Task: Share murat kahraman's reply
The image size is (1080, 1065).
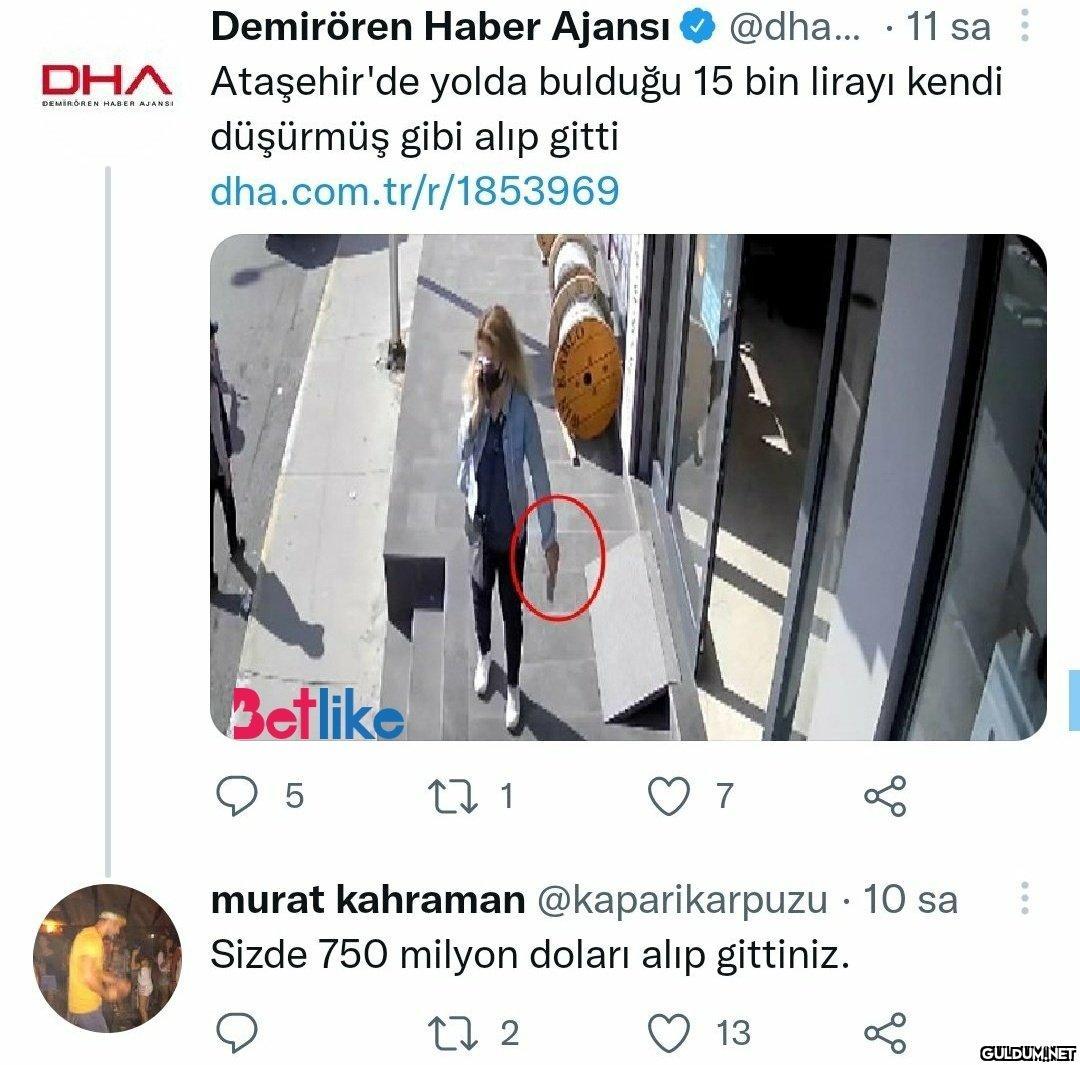Action: coord(884,1032)
